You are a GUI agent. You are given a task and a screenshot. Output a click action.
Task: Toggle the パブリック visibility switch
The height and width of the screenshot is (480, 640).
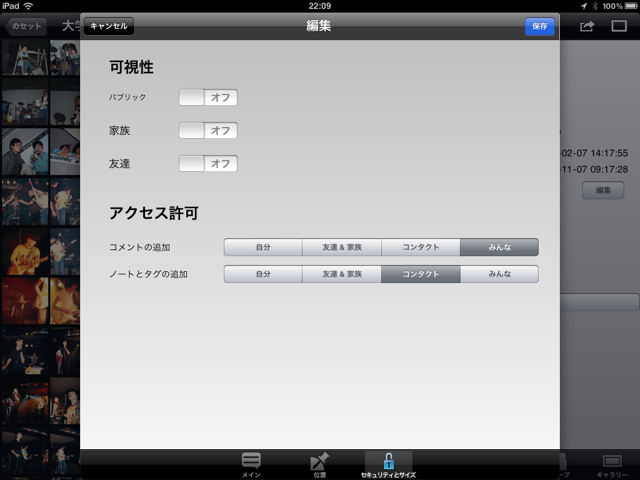coord(208,98)
